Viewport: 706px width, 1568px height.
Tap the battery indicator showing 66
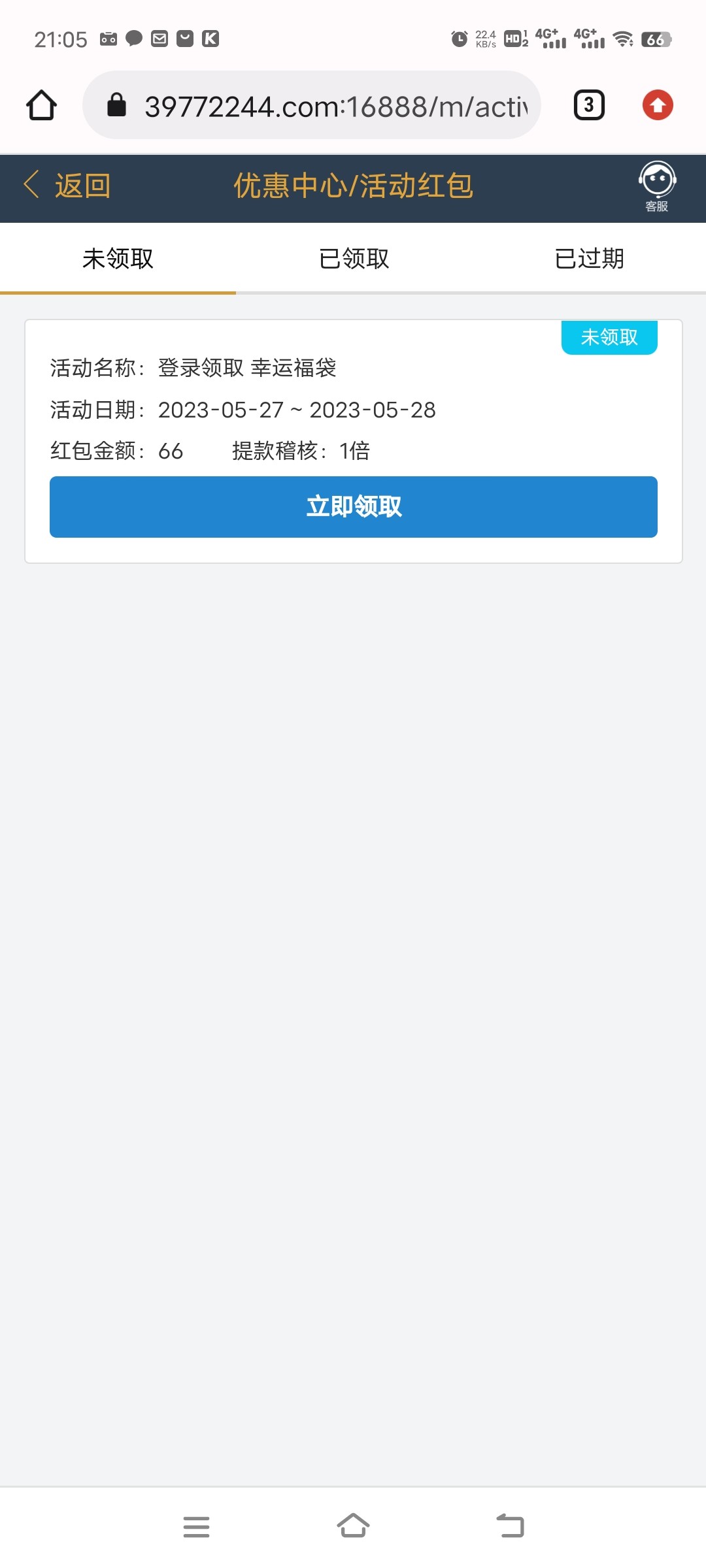(x=660, y=39)
